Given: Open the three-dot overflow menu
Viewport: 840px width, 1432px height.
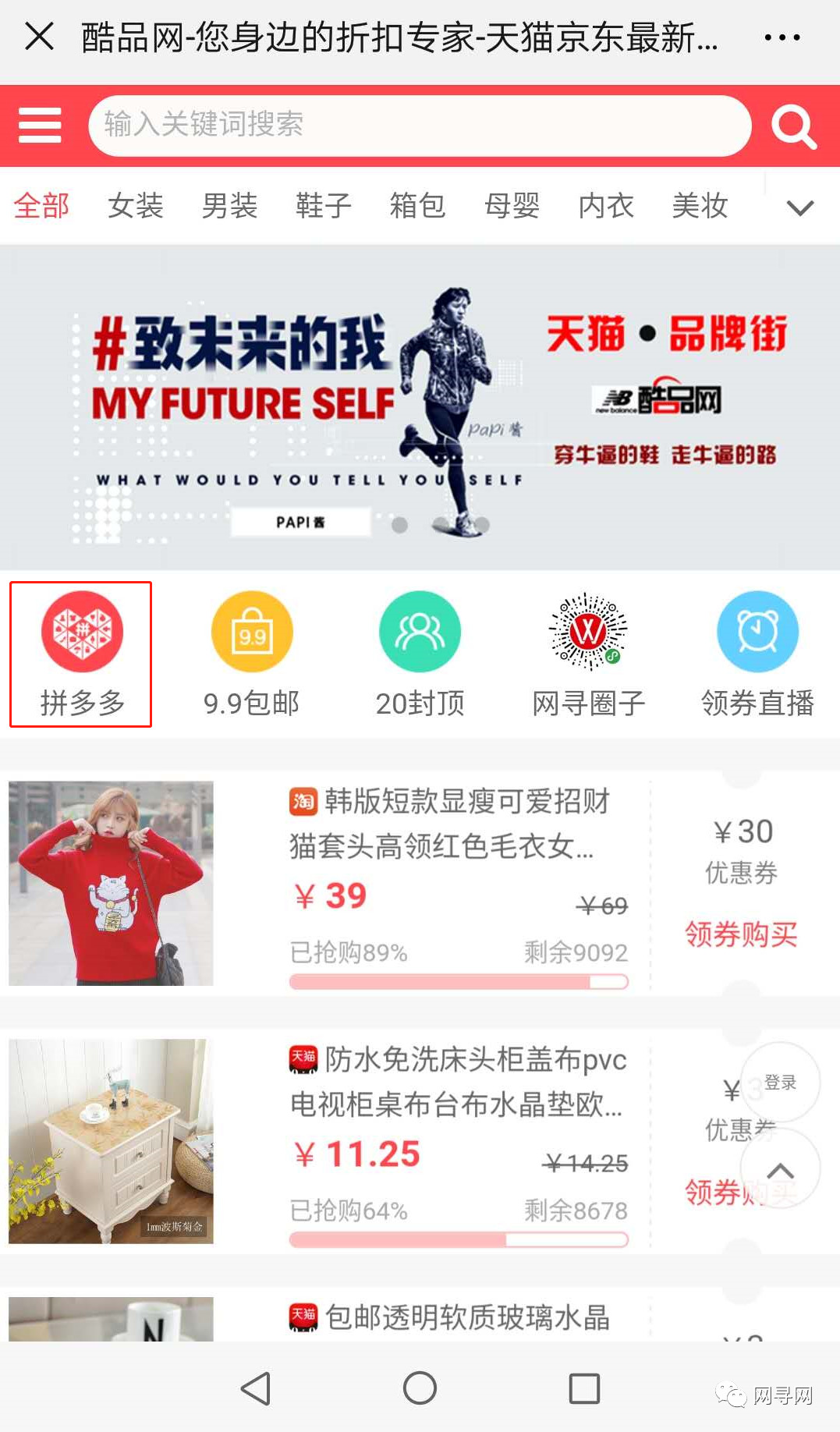Looking at the screenshot, I should pos(782,37).
